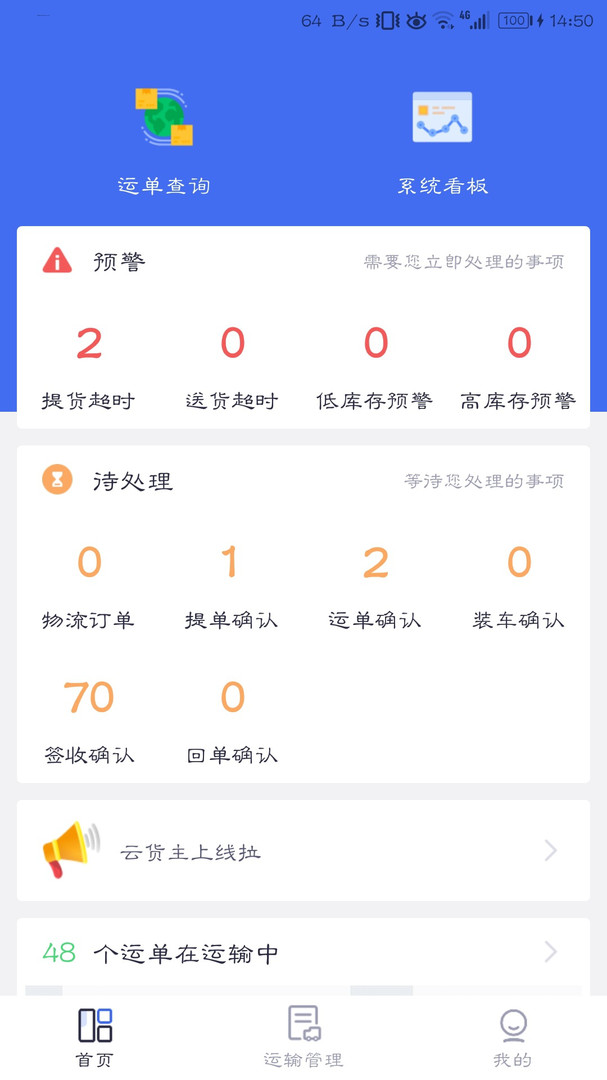Open 系统看板 system dashboard
Viewport: 607px width, 1080px height.
tap(442, 140)
